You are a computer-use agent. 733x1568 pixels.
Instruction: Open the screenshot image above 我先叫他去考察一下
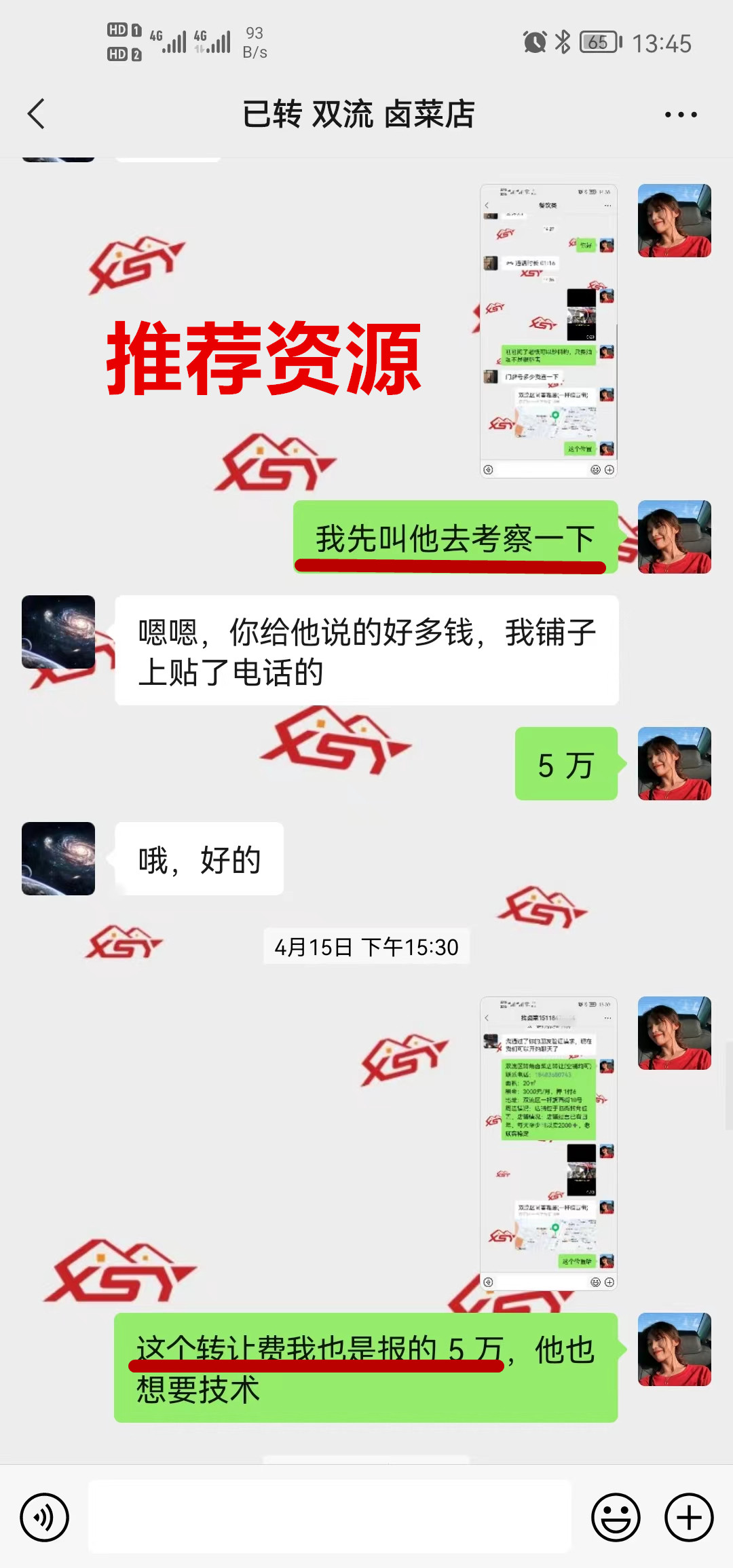tap(548, 331)
